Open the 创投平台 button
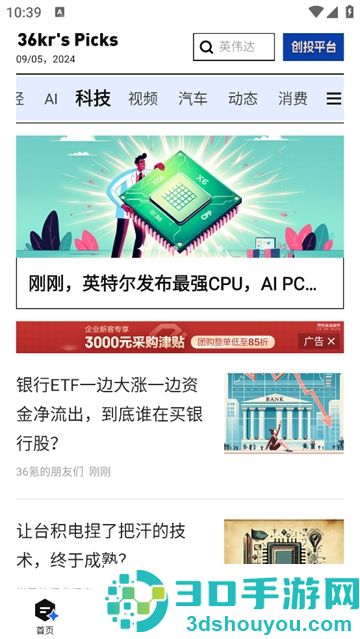360x639 pixels. tap(313, 47)
